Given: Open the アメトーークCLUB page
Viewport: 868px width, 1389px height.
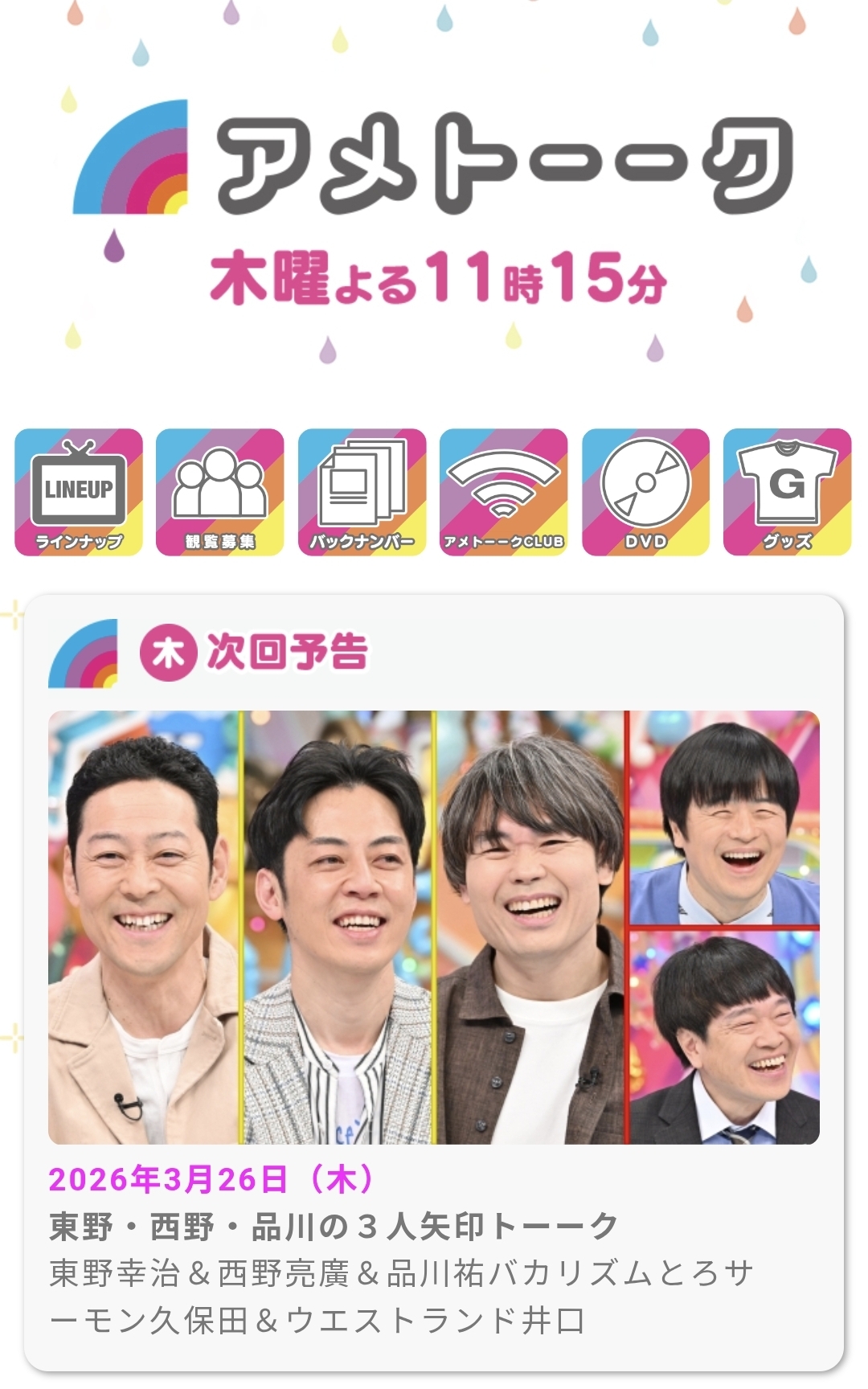Looking at the screenshot, I should (x=504, y=492).
